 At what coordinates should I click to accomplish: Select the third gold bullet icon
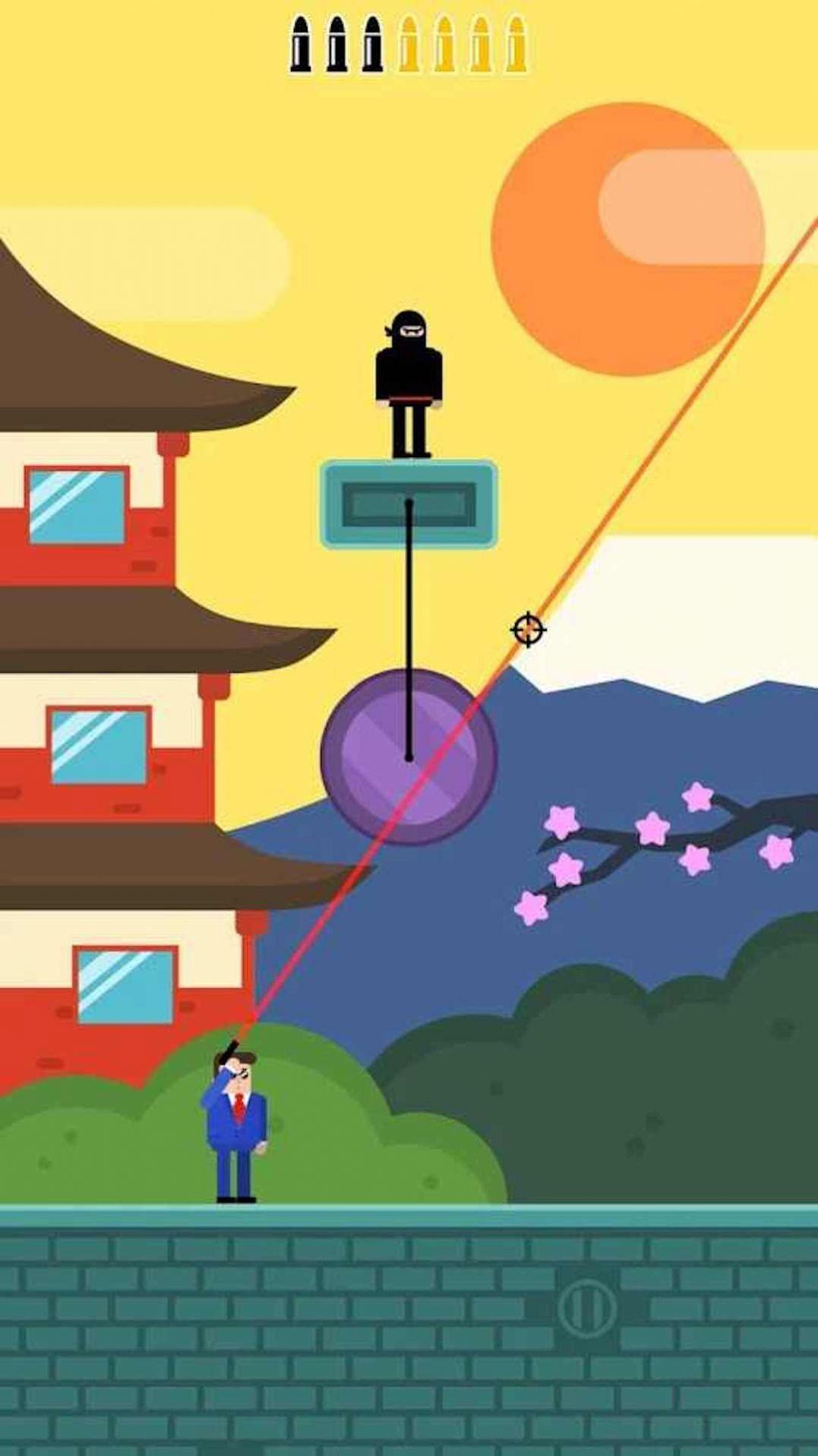tap(482, 42)
